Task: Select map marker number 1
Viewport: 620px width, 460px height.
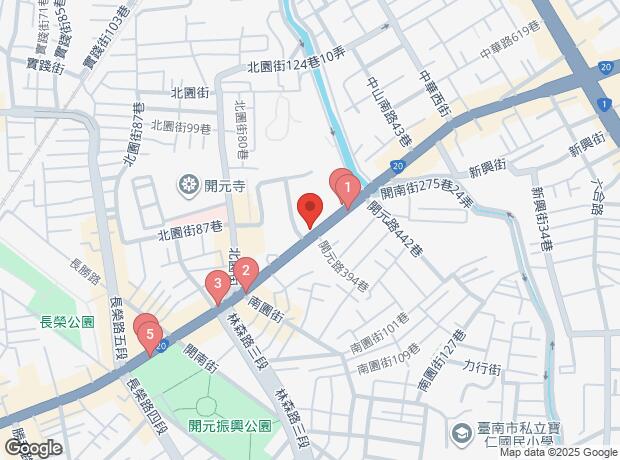Action: point(348,191)
